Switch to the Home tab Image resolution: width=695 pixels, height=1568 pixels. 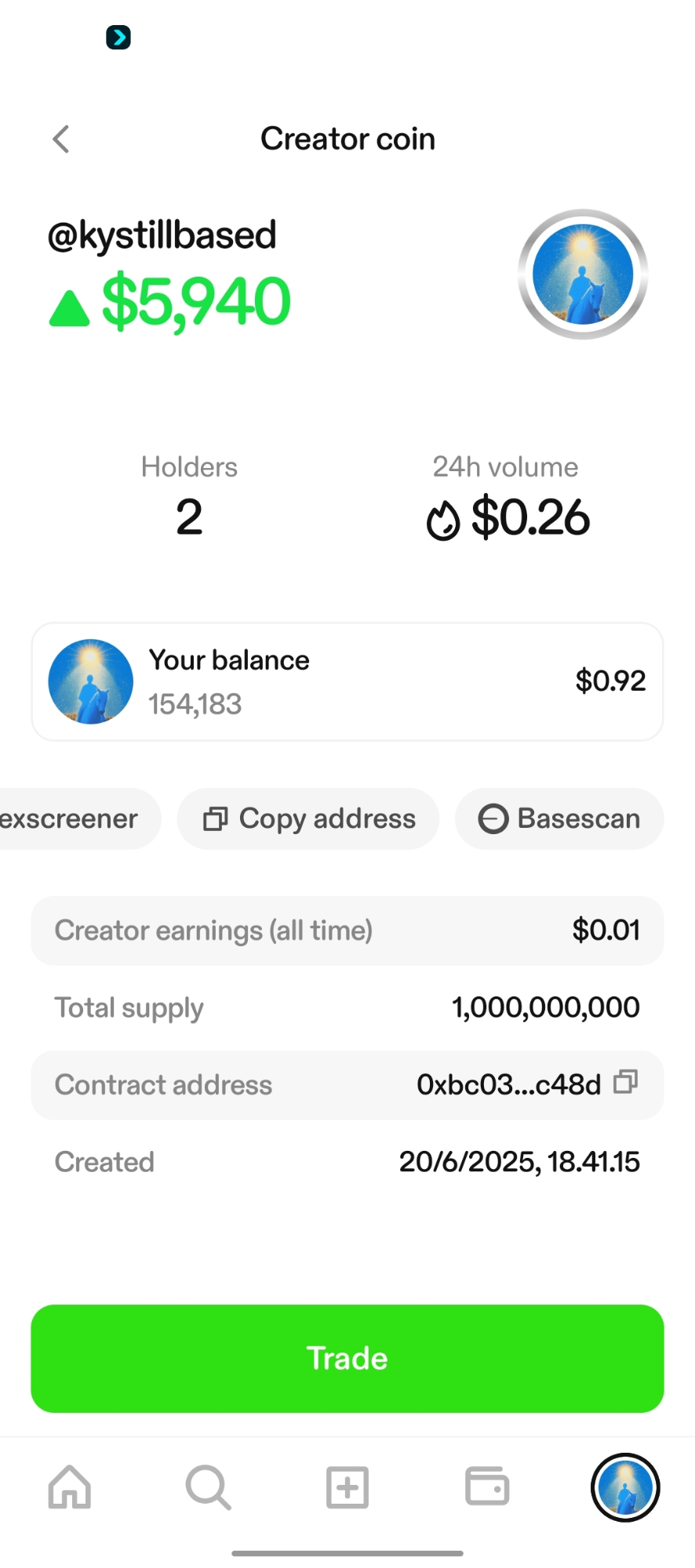(70, 1487)
